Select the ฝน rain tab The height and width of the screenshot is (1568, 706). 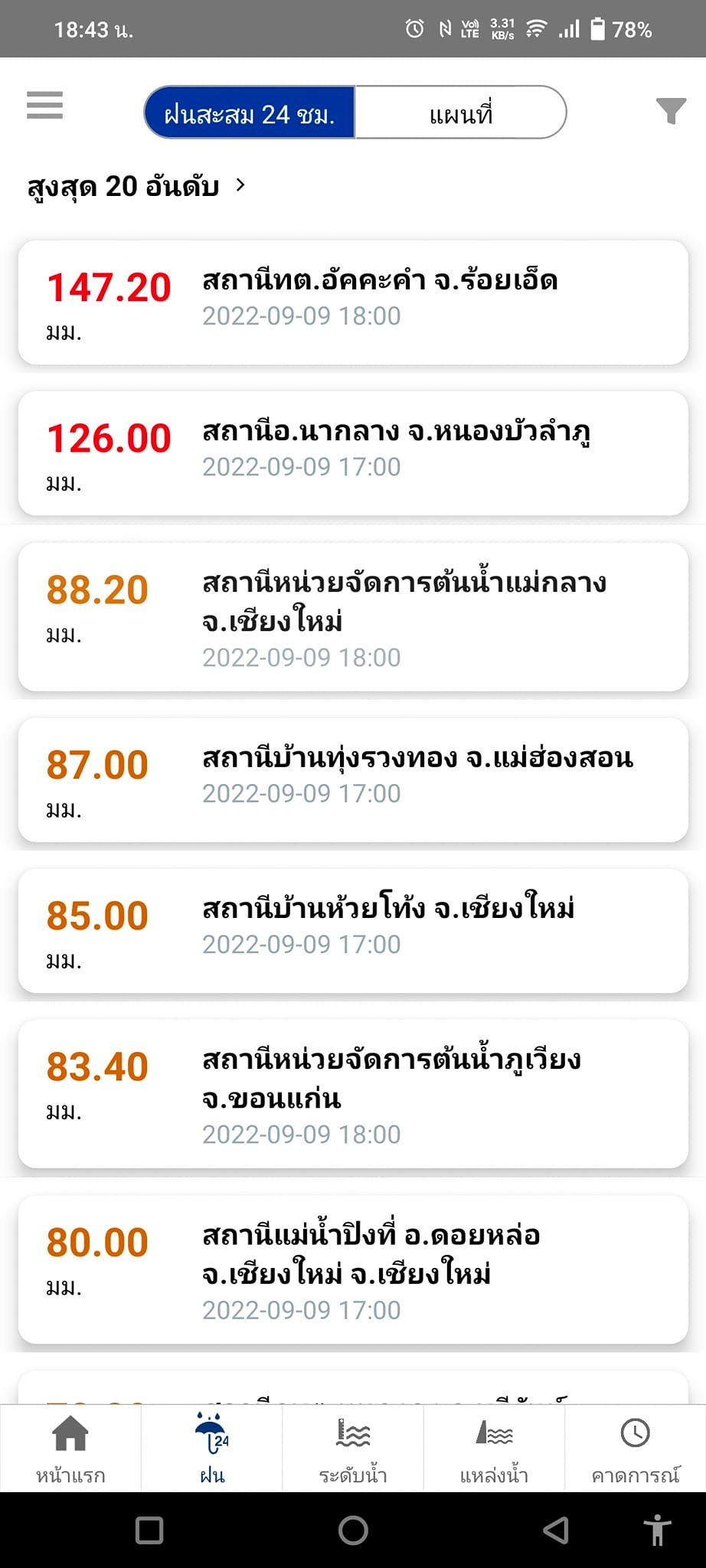coord(212,1449)
